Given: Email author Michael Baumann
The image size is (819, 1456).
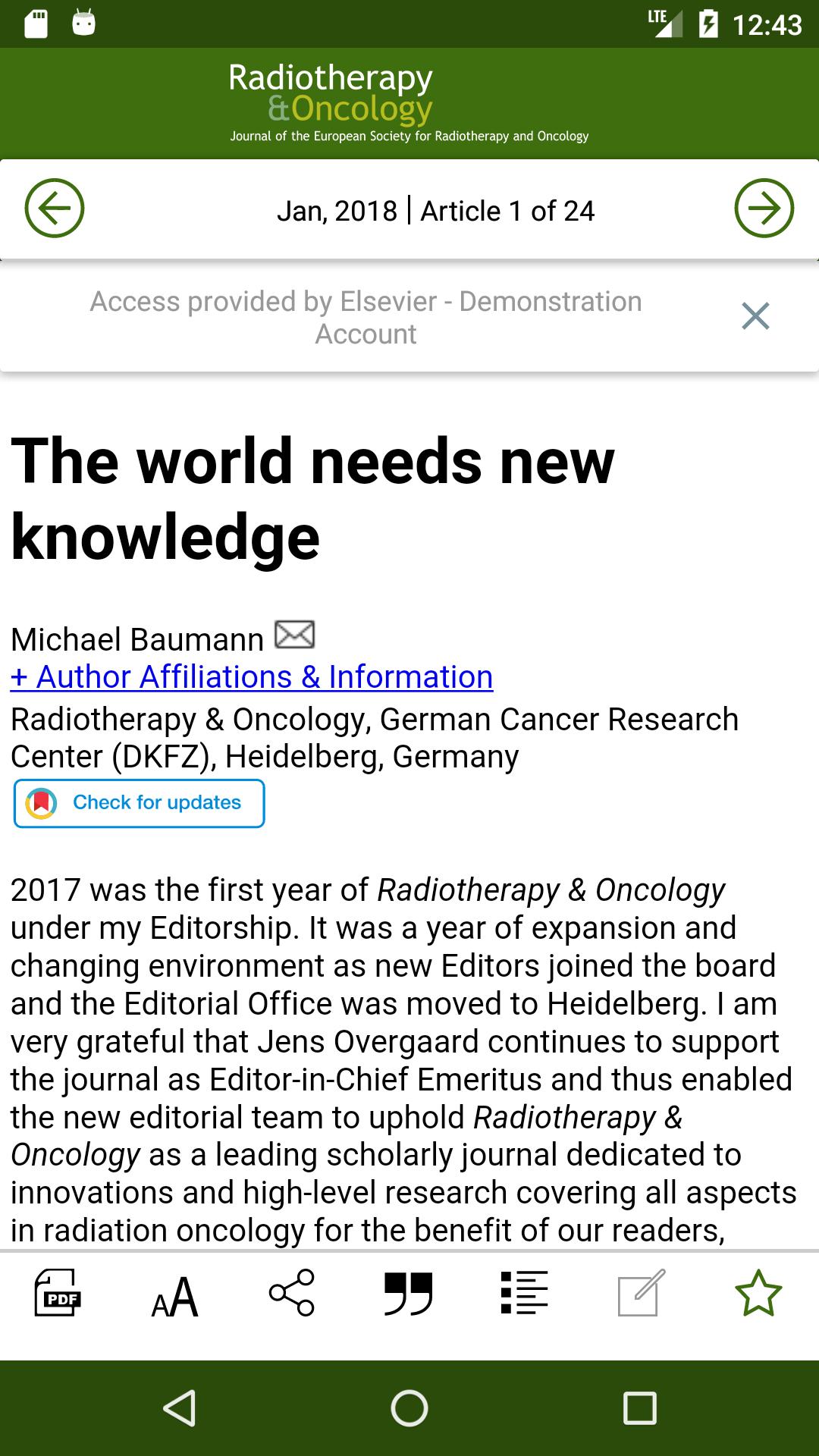Looking at the screenshot, I should (x=294, y=635).
